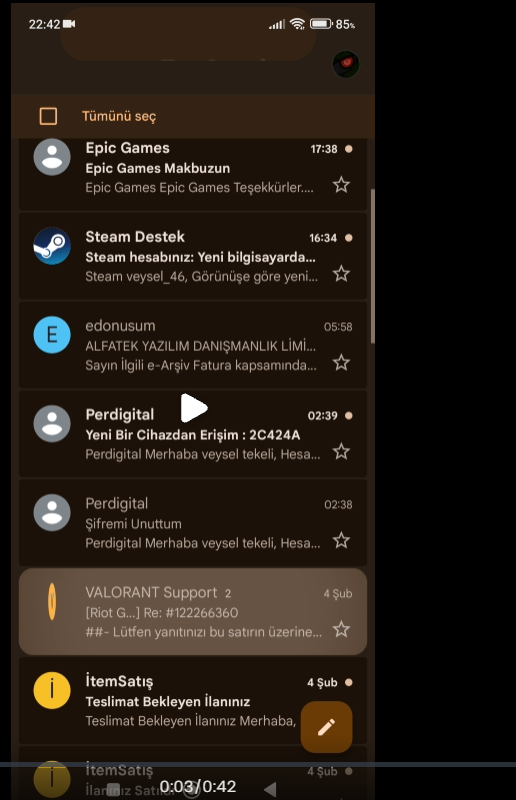Tick the Tümünü seç checkbox
The image size is (516, 800).
(48, 116)
